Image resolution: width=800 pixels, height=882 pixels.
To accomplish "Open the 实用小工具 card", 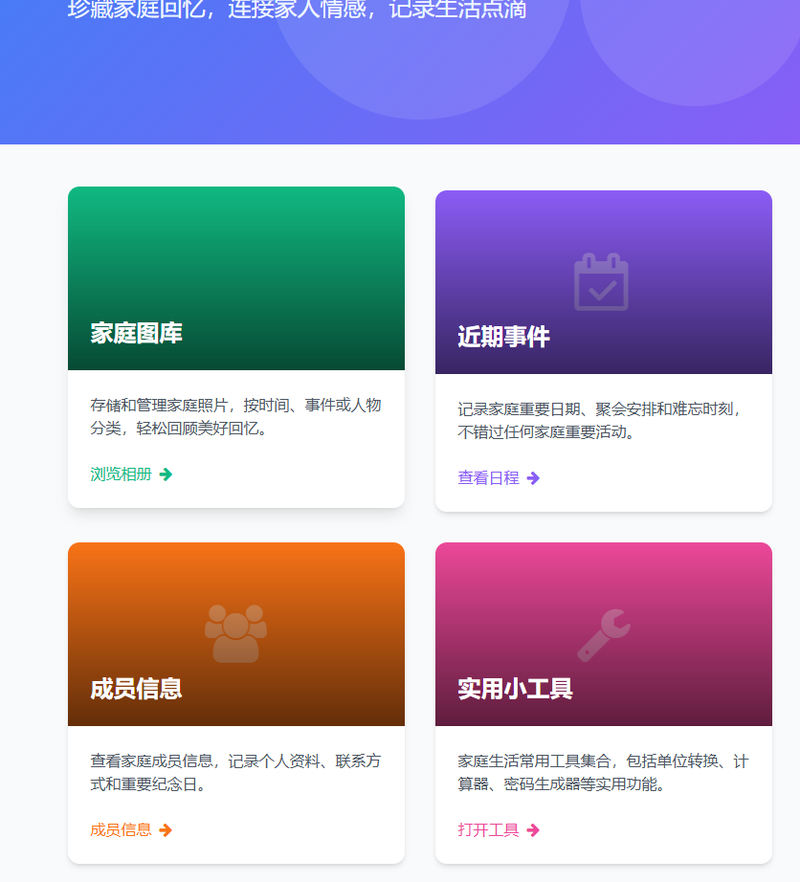I will tap(603, 635).
